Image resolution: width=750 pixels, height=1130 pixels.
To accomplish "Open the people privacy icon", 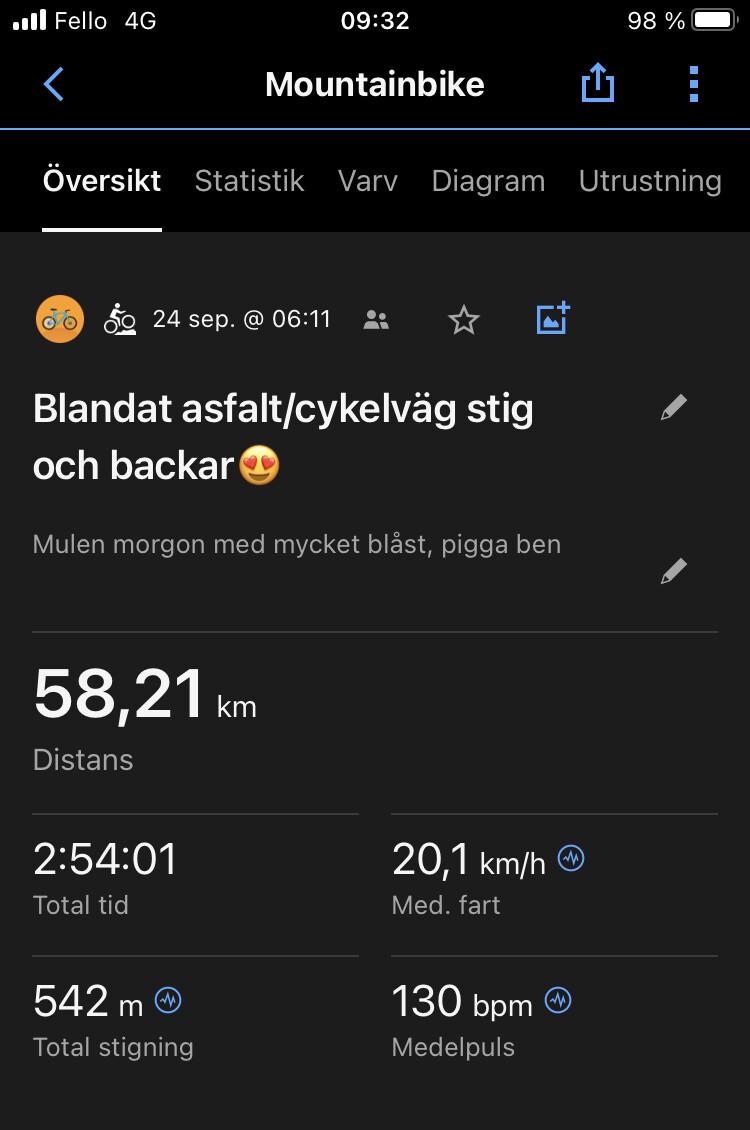I will click(x=377, y=320).
